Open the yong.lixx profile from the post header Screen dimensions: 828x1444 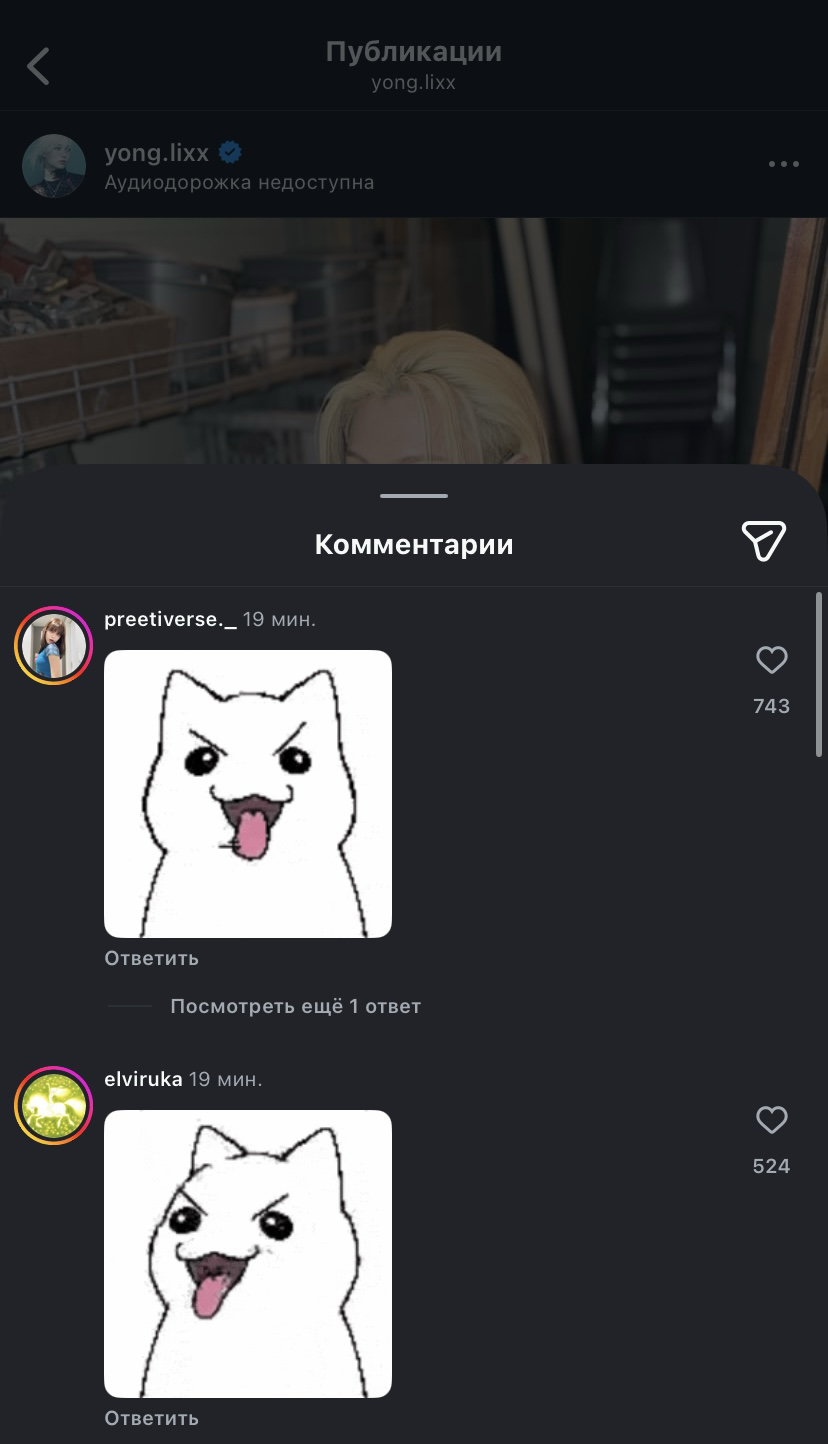pos(156,153)
